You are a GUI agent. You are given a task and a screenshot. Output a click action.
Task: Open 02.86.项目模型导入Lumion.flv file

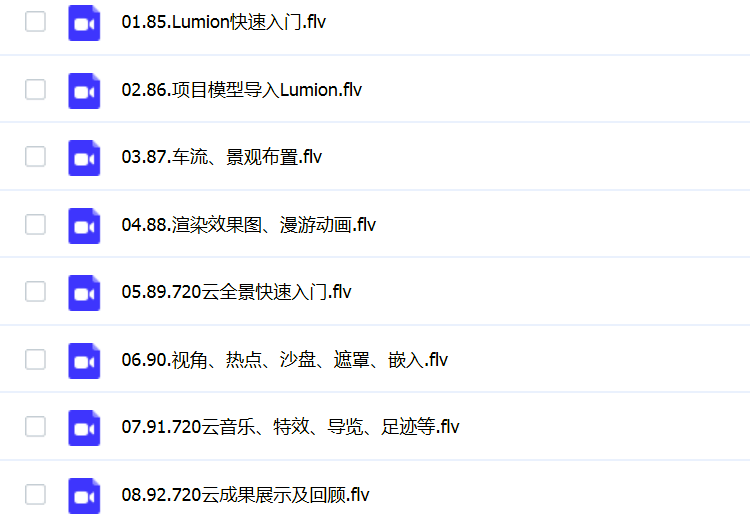(241, 90)
